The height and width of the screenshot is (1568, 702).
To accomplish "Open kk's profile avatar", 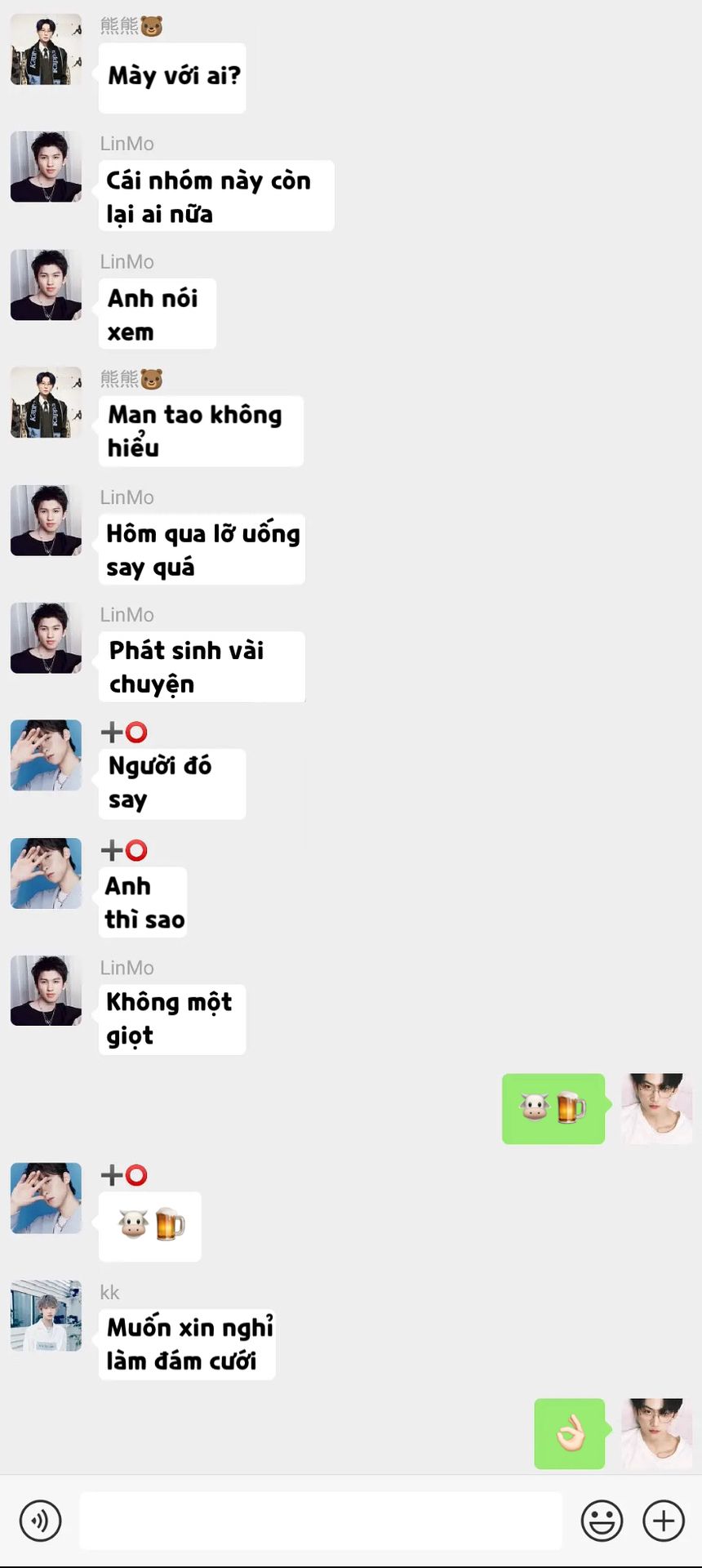I will 46,1315.
